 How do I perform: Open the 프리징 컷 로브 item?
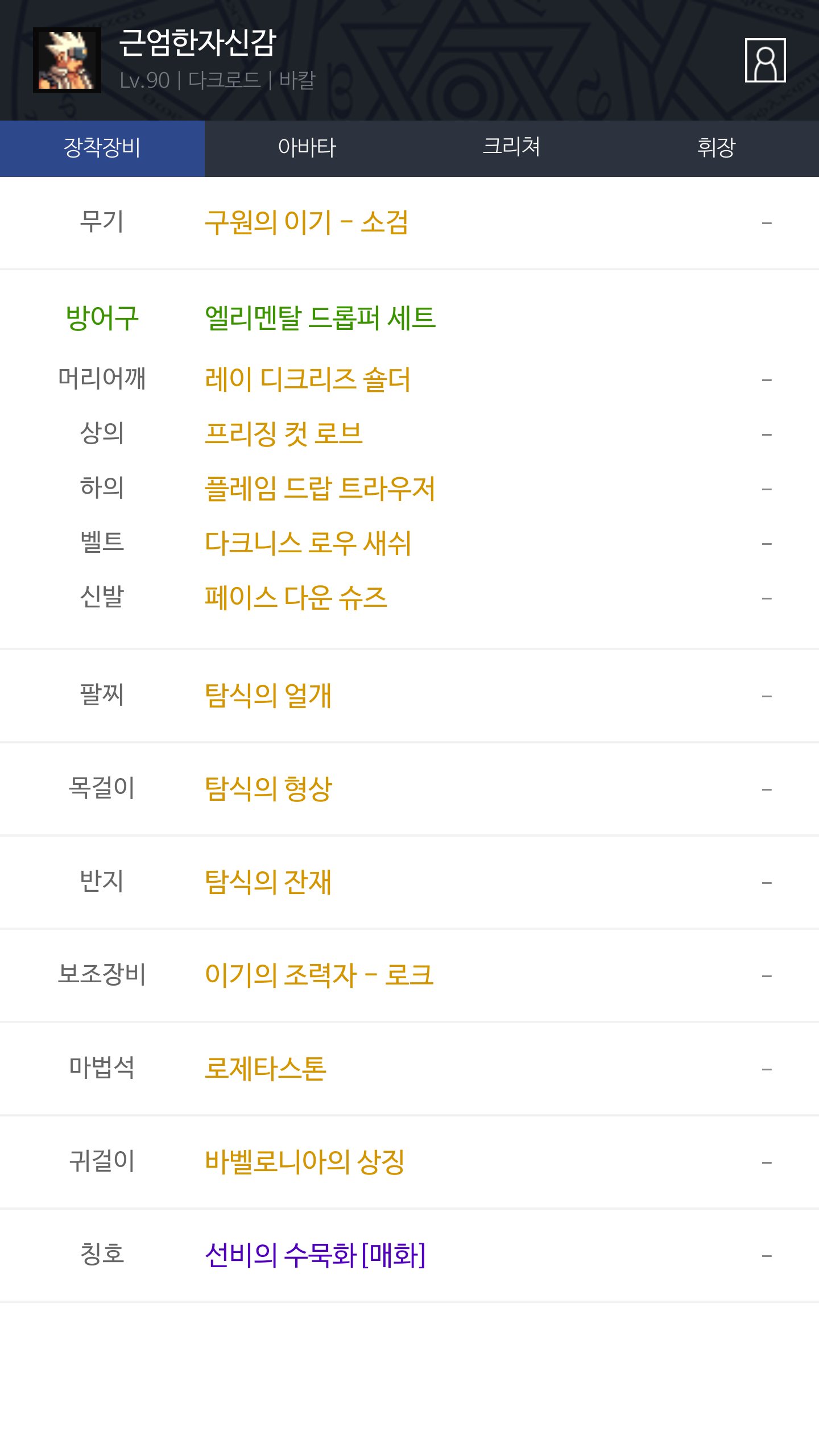click(284, 434)
